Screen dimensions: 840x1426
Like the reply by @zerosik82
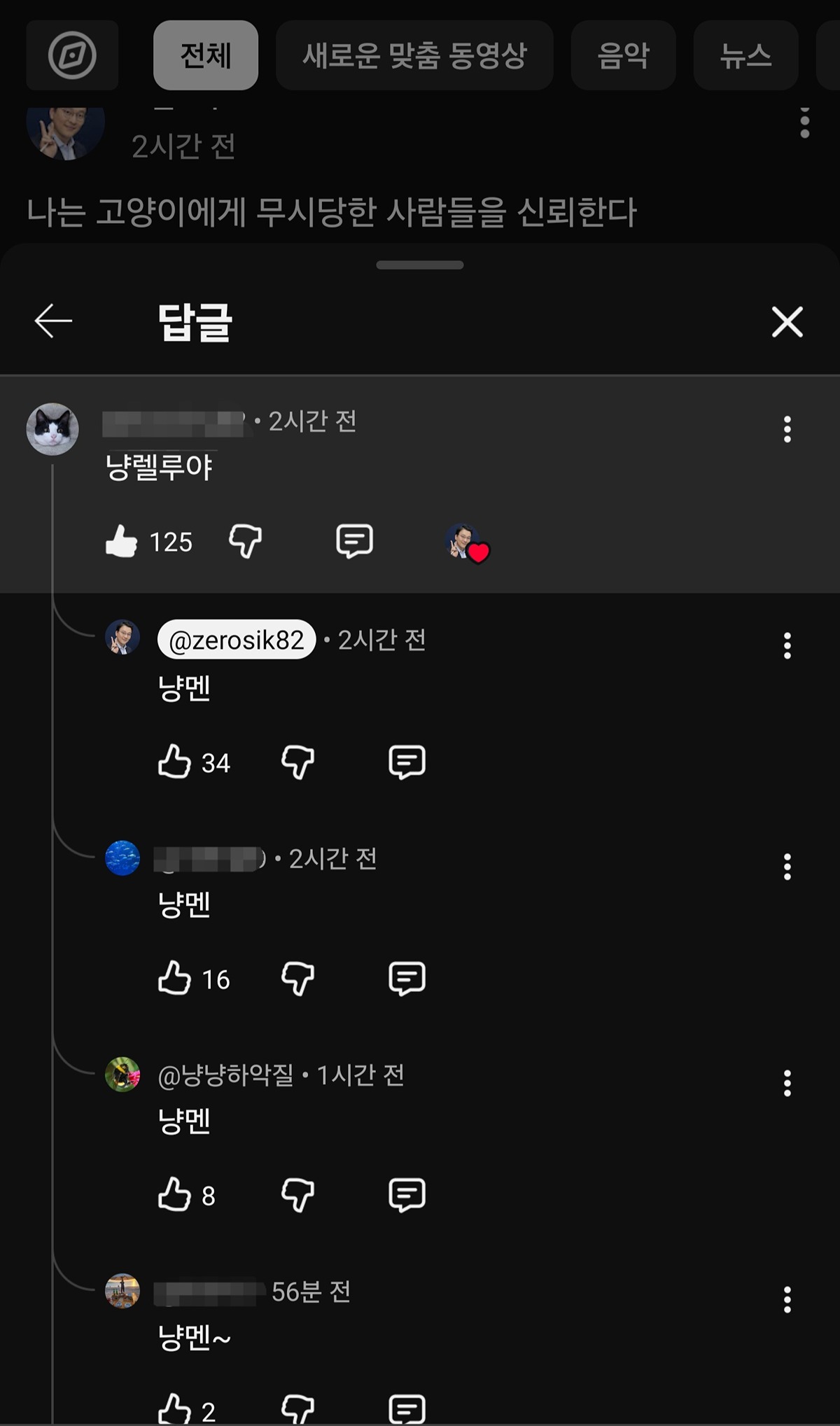[174, 762]
